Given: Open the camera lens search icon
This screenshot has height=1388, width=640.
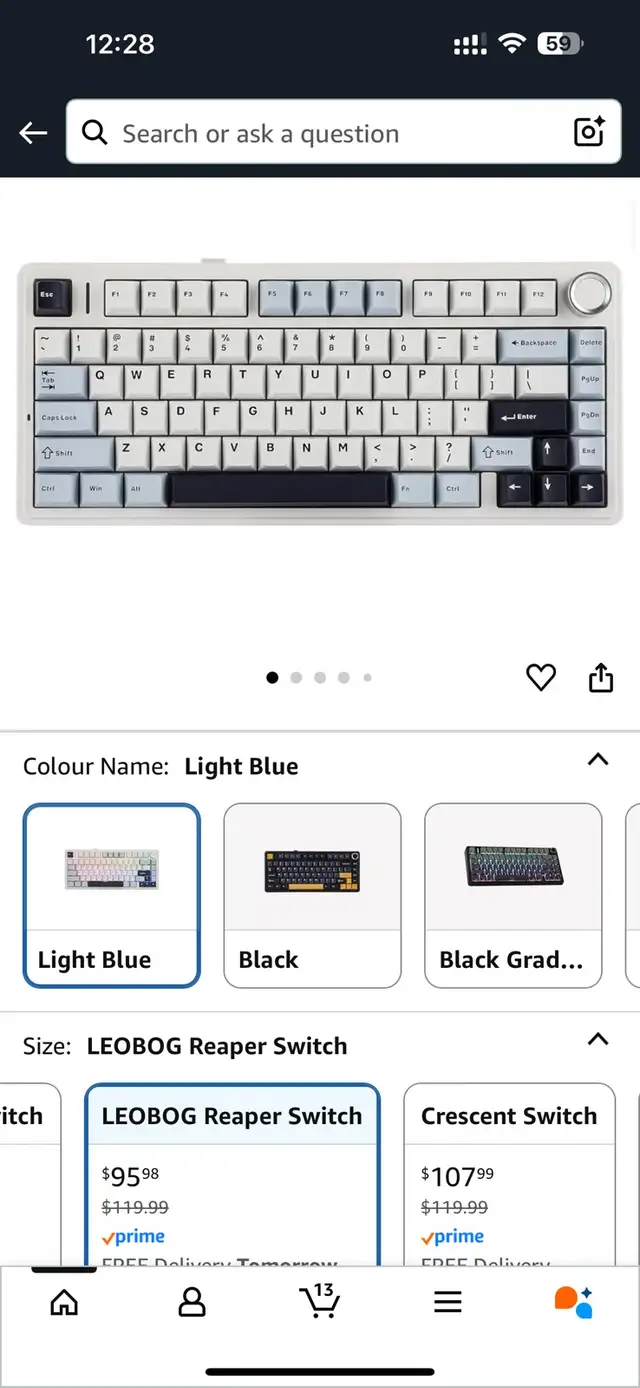Looking at the screenshot, I should 589,132.
